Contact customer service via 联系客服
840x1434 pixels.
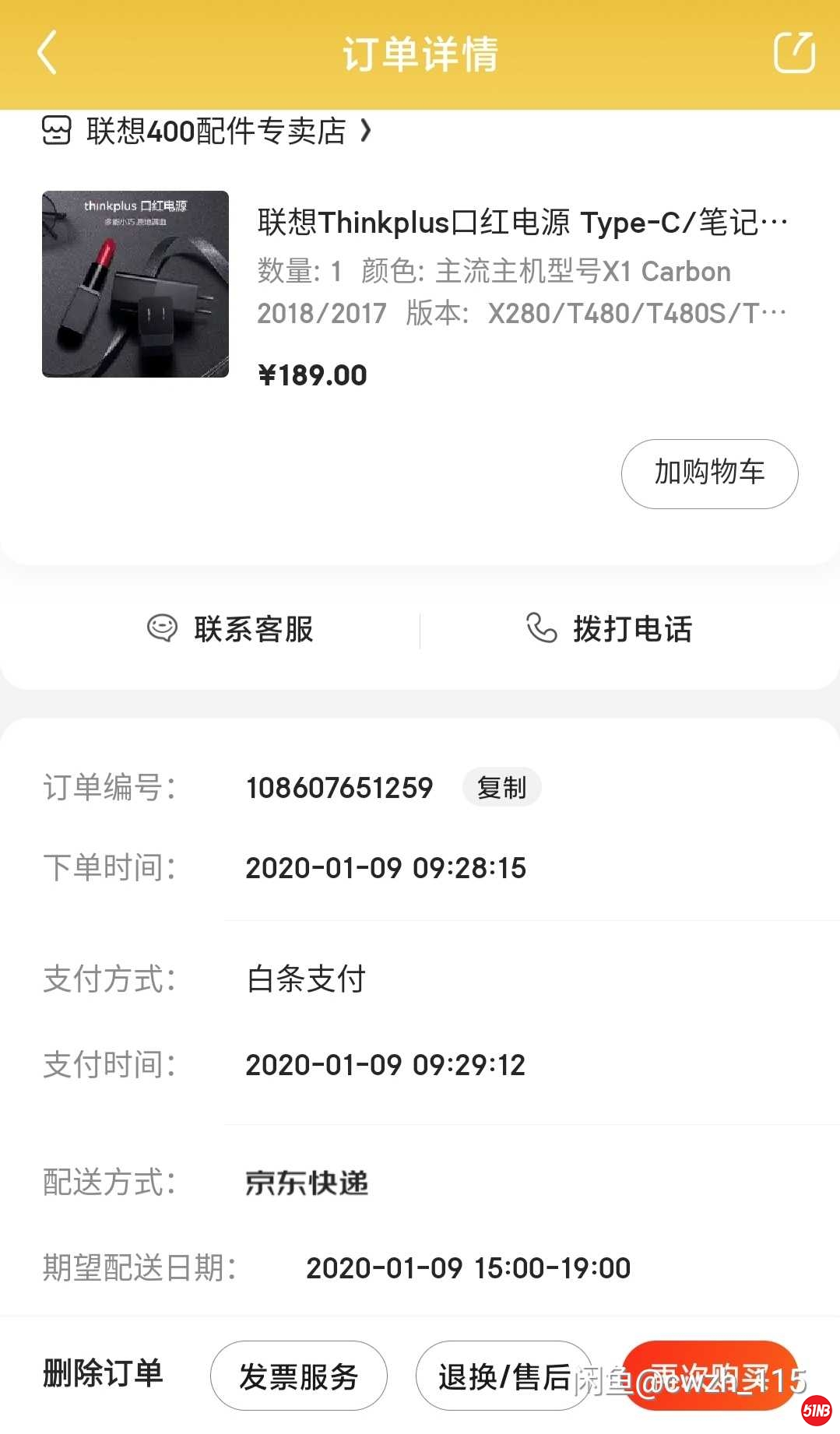click(x=231, y=629)
